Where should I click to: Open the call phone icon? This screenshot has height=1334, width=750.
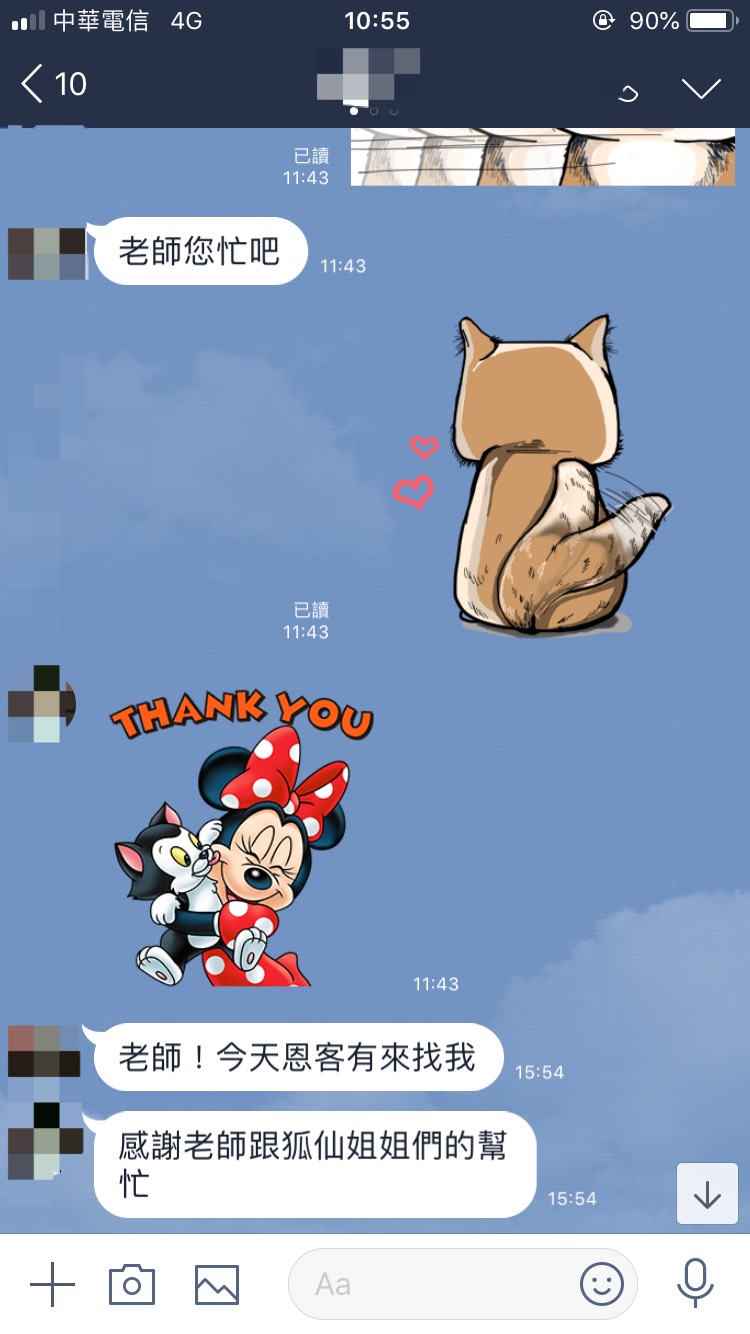627,92
